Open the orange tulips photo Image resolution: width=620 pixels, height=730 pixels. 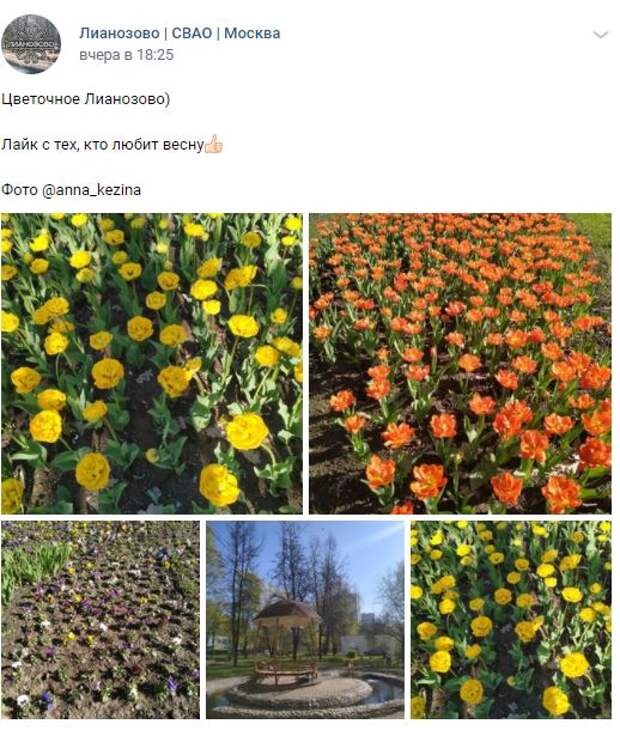459,363
